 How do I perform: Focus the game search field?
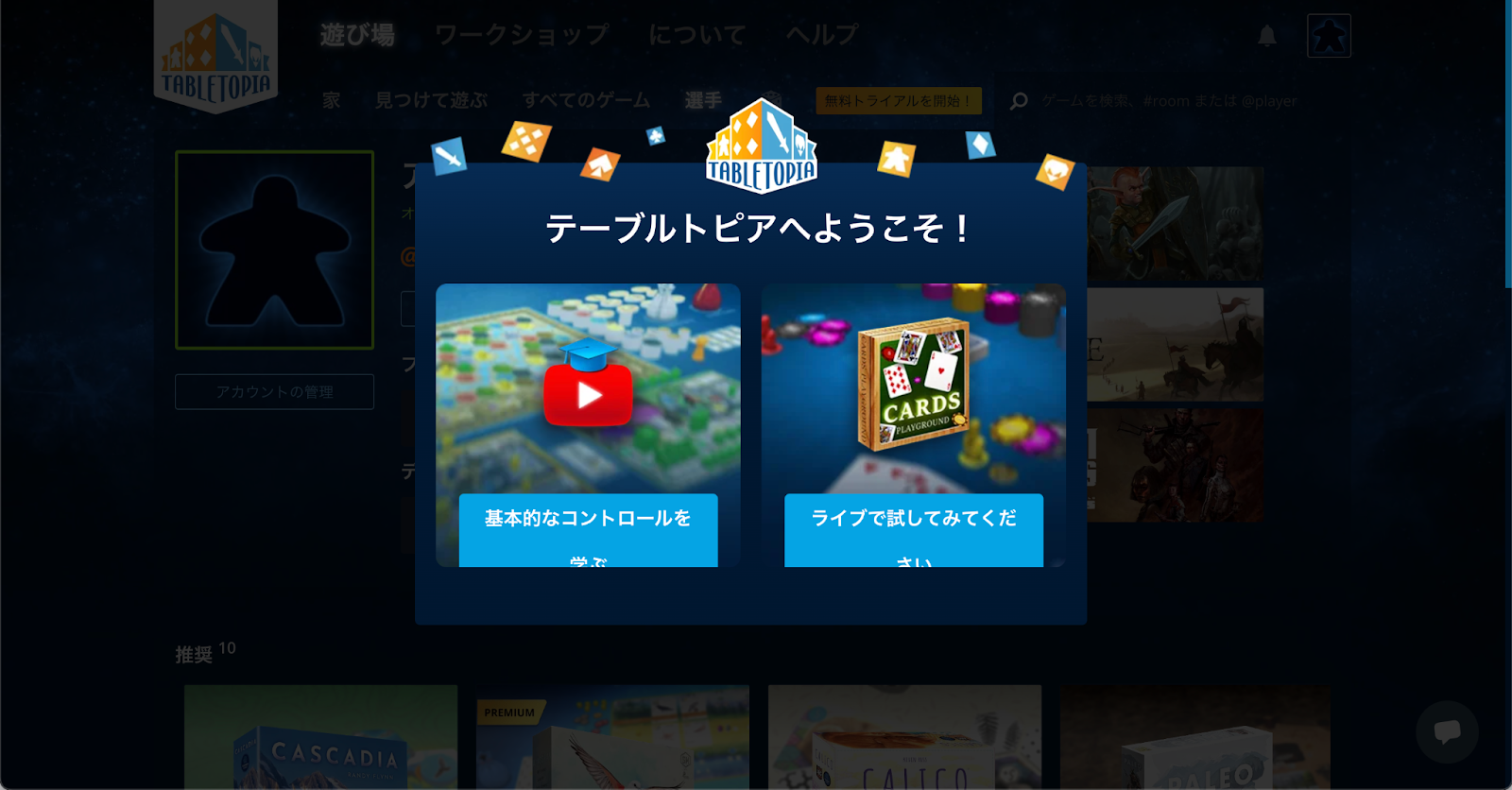point(1168,100)
